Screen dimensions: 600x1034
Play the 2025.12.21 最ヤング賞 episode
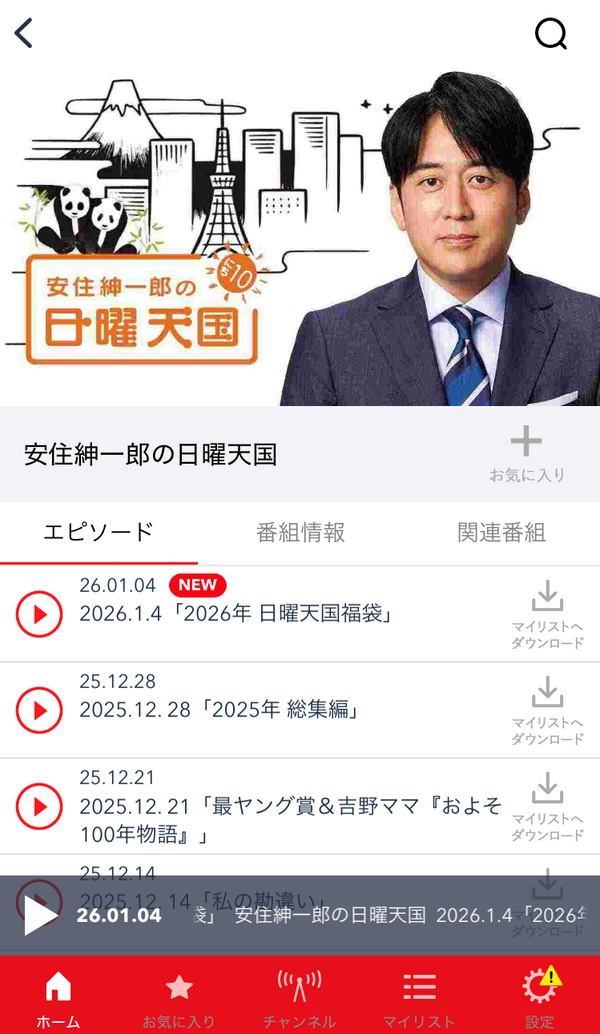[x=40, y=806]
